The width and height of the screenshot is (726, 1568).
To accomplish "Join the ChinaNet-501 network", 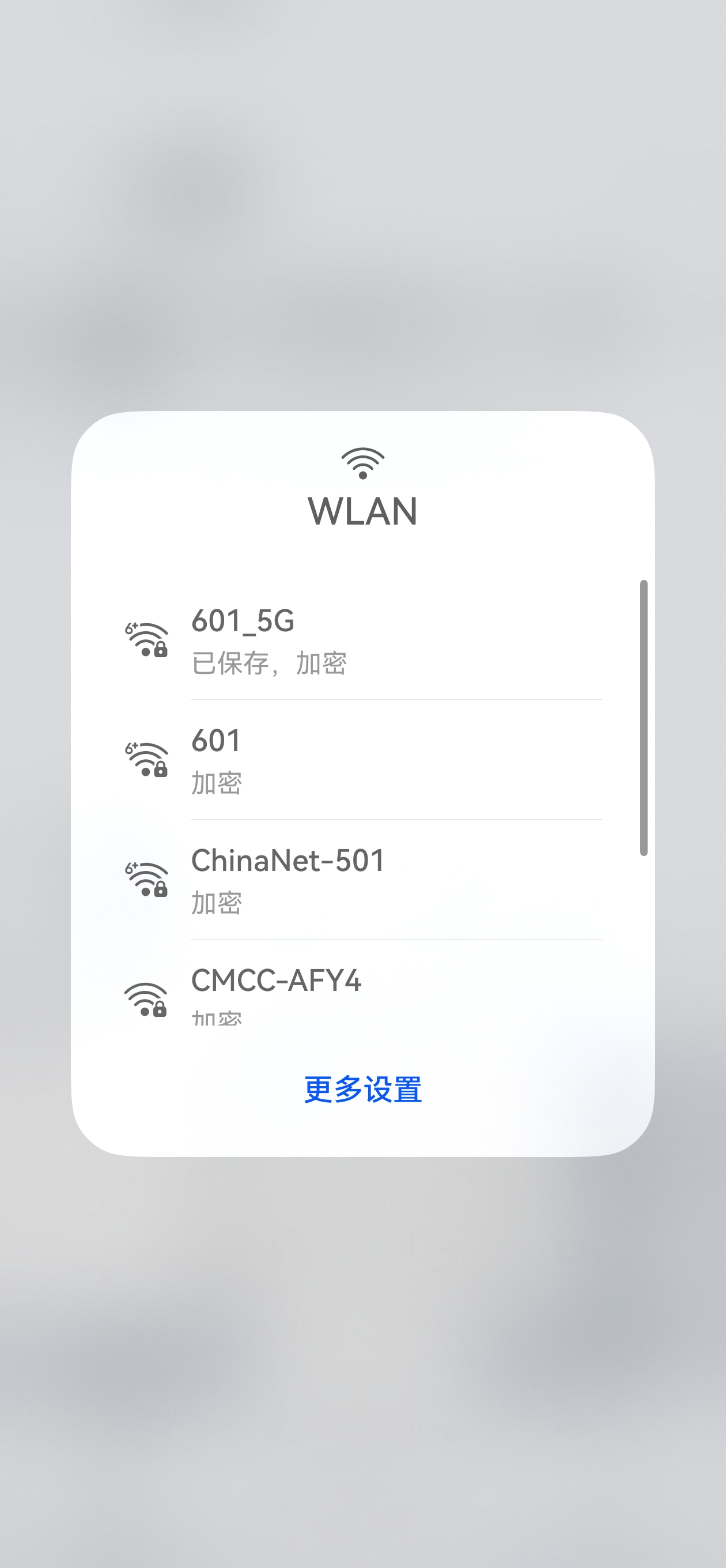I will (362, 880).
